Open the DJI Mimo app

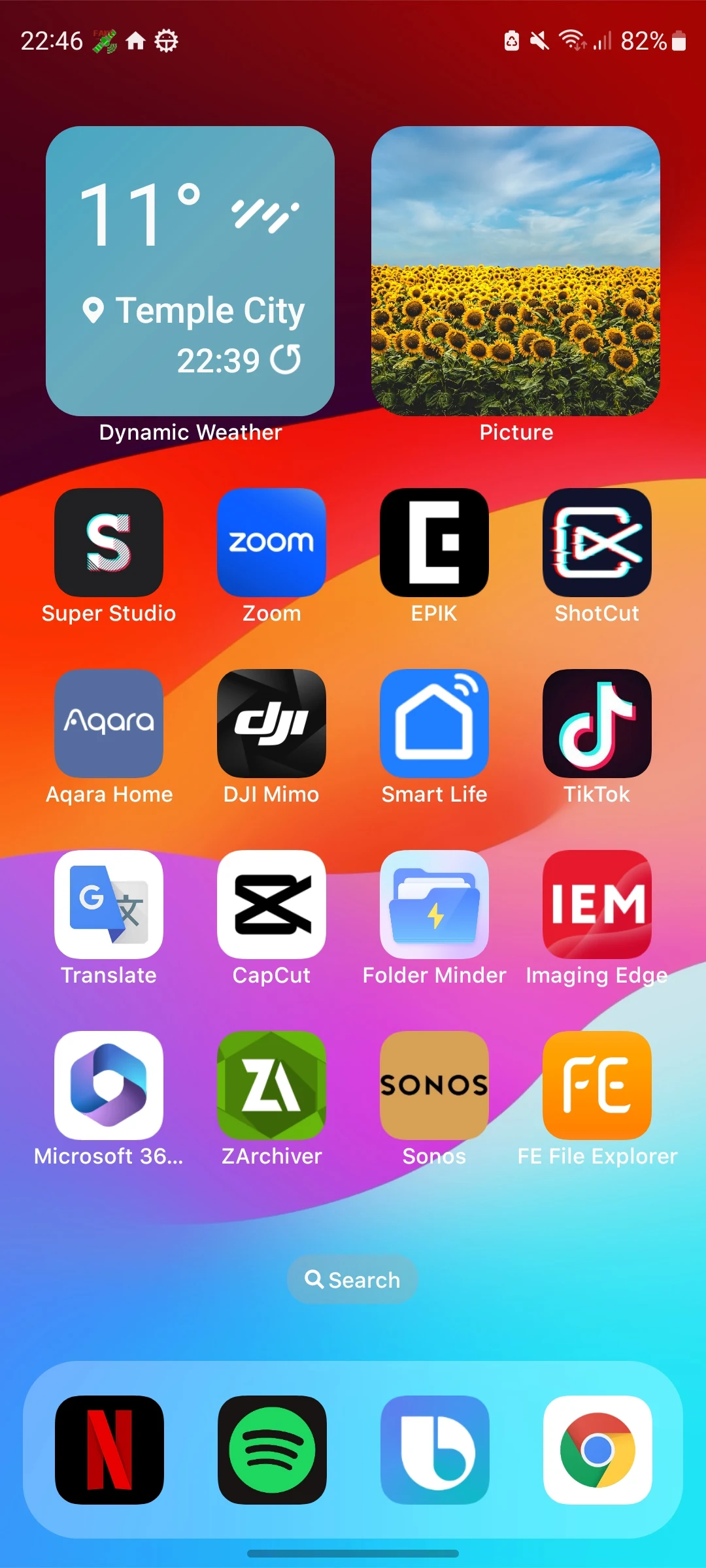click(x=271, y=723)
